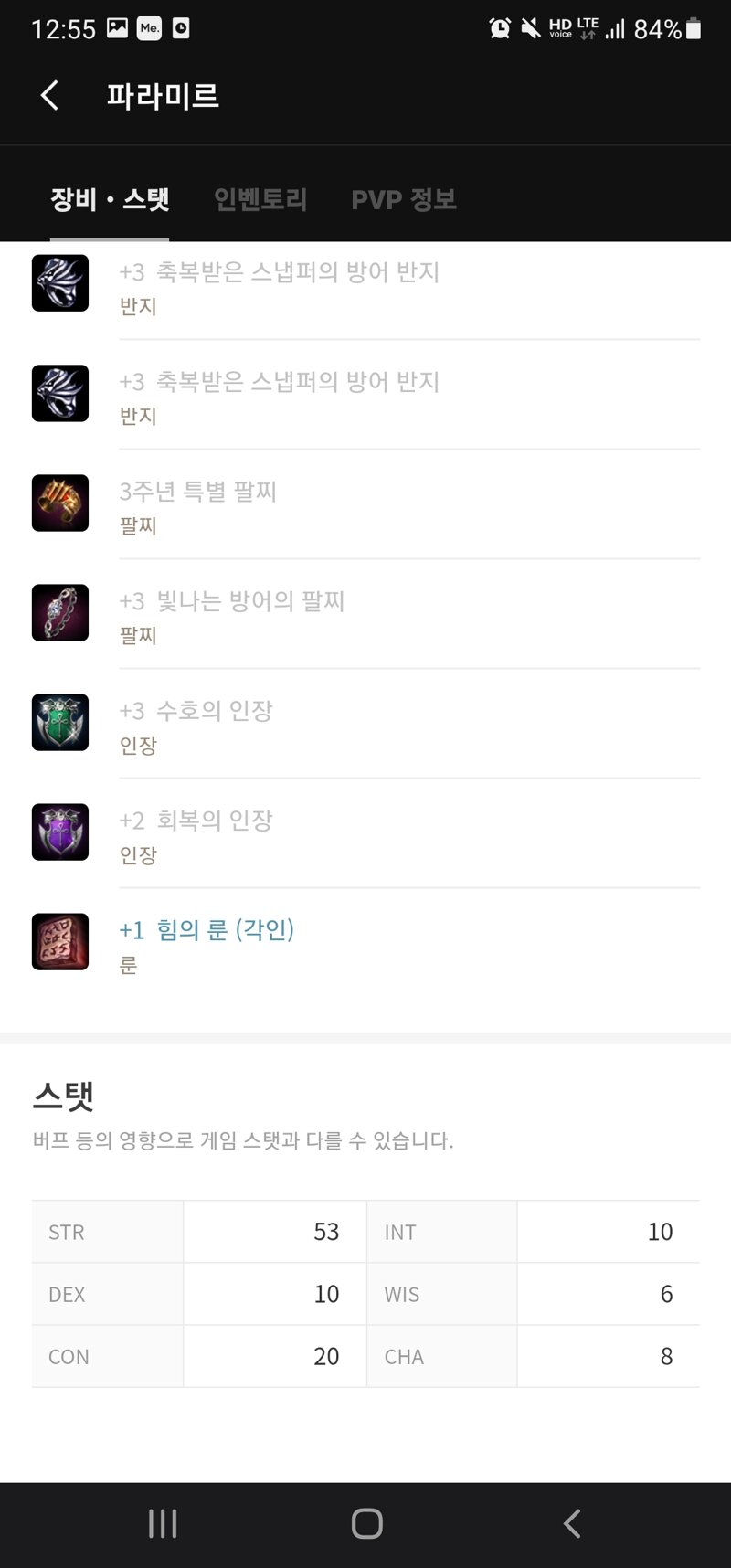
Task: Open recent apps from the navigation bar
Action: tap(163, 1523)
